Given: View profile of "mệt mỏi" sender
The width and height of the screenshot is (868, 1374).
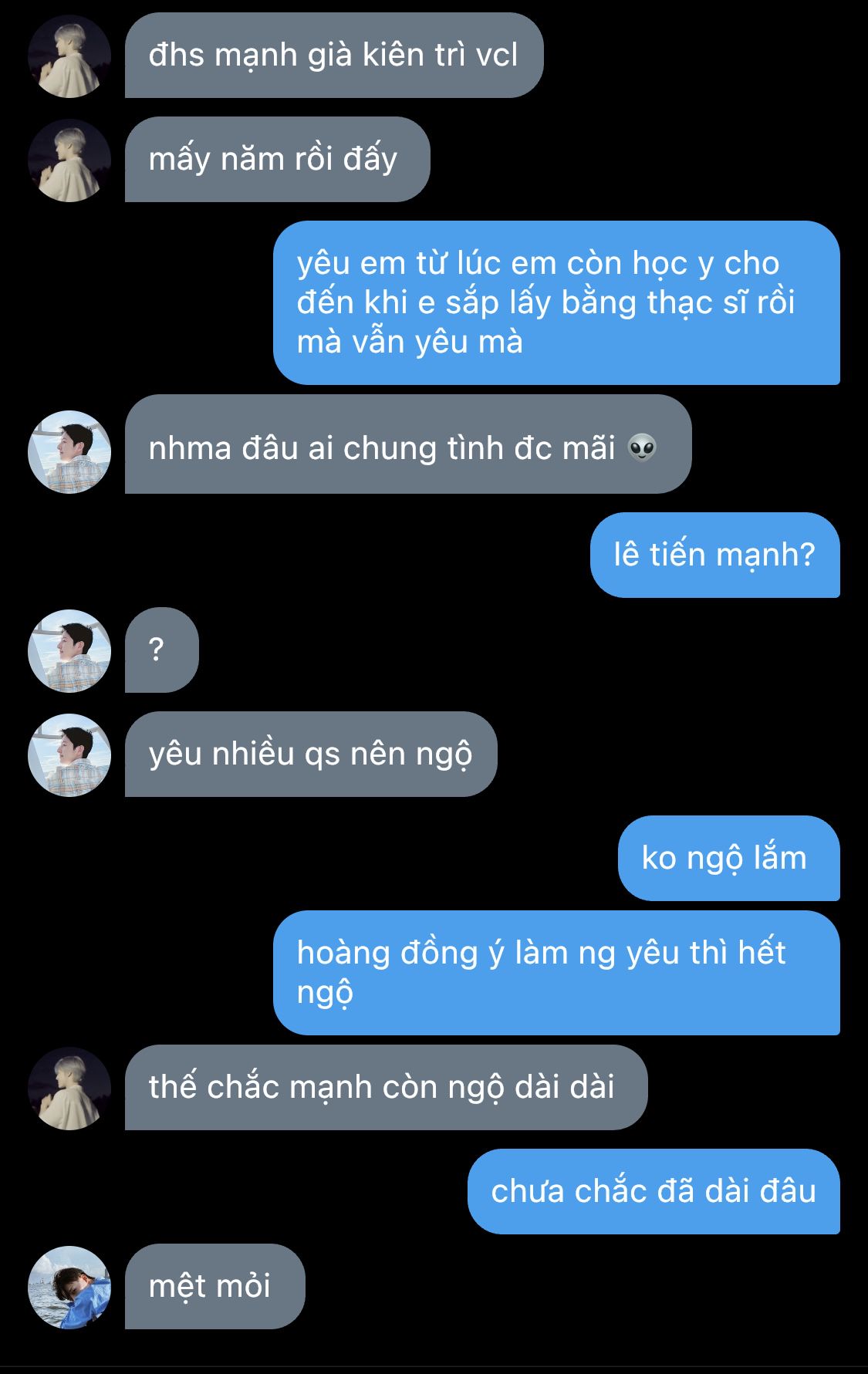Looking at the screenshot, I should click(69, 1288).
